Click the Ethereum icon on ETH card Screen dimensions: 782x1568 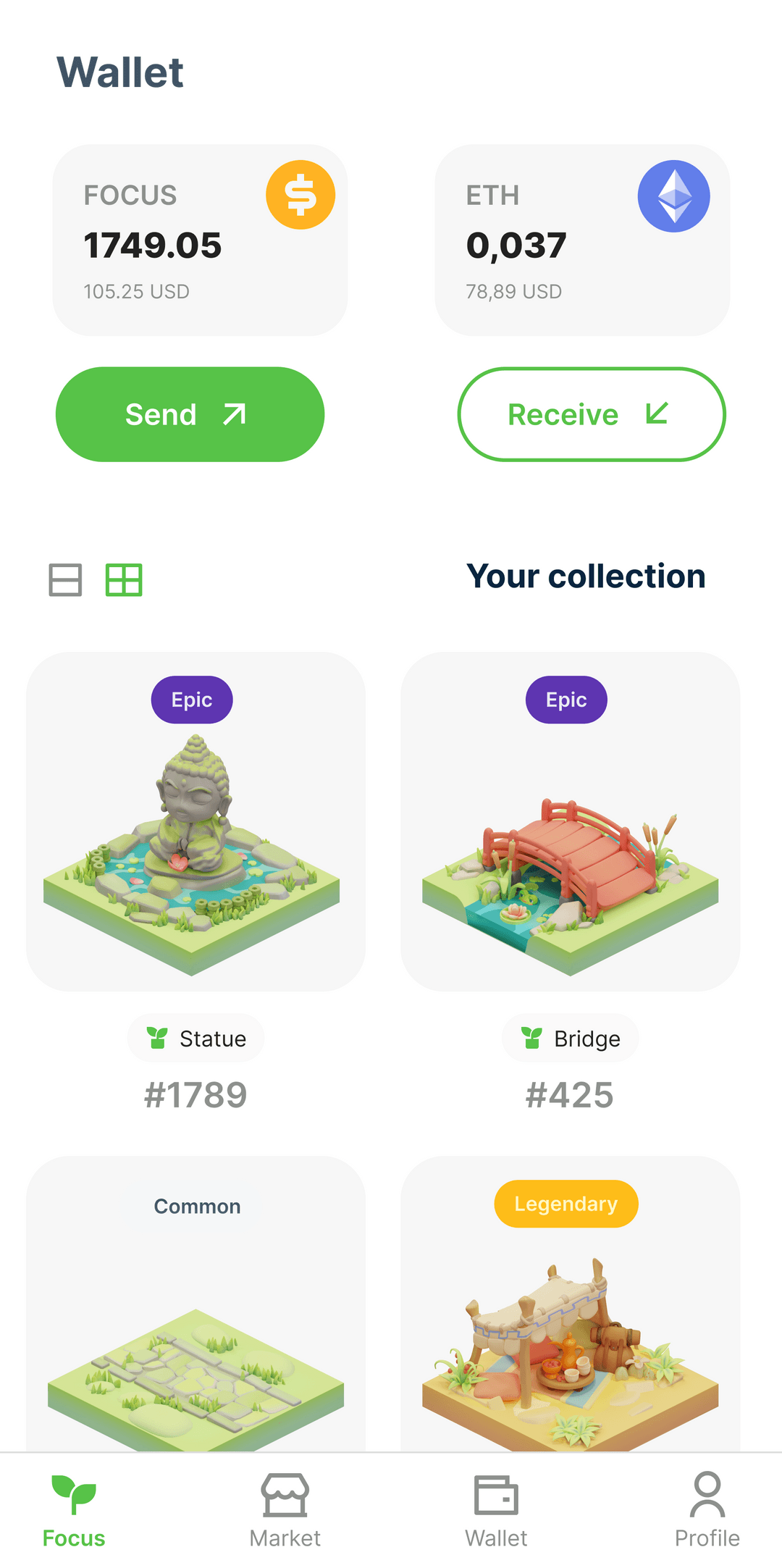coord(673,194)
